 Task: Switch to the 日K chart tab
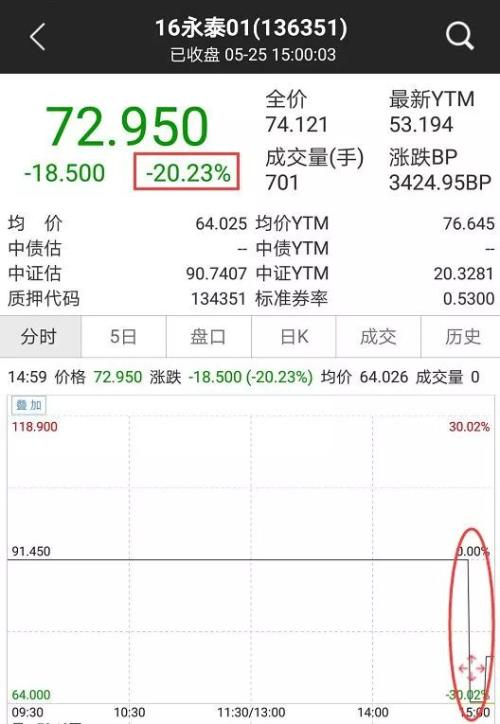(294, 337)
